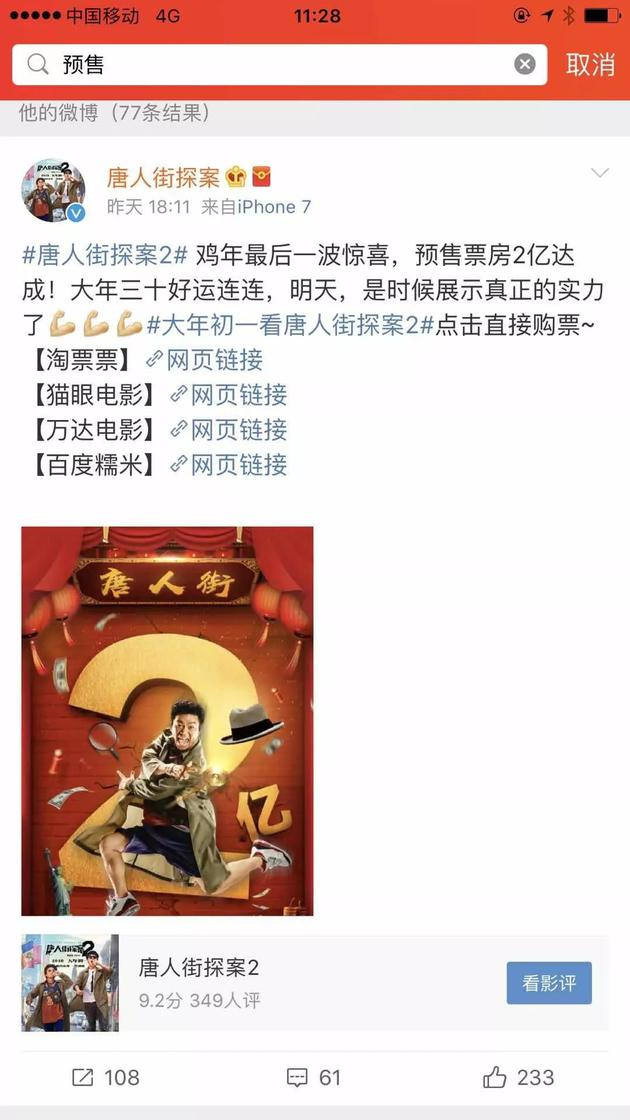Clear the search text with the X icon
The height and width of the screenshot is (1120, 630).
pos(524,65)
